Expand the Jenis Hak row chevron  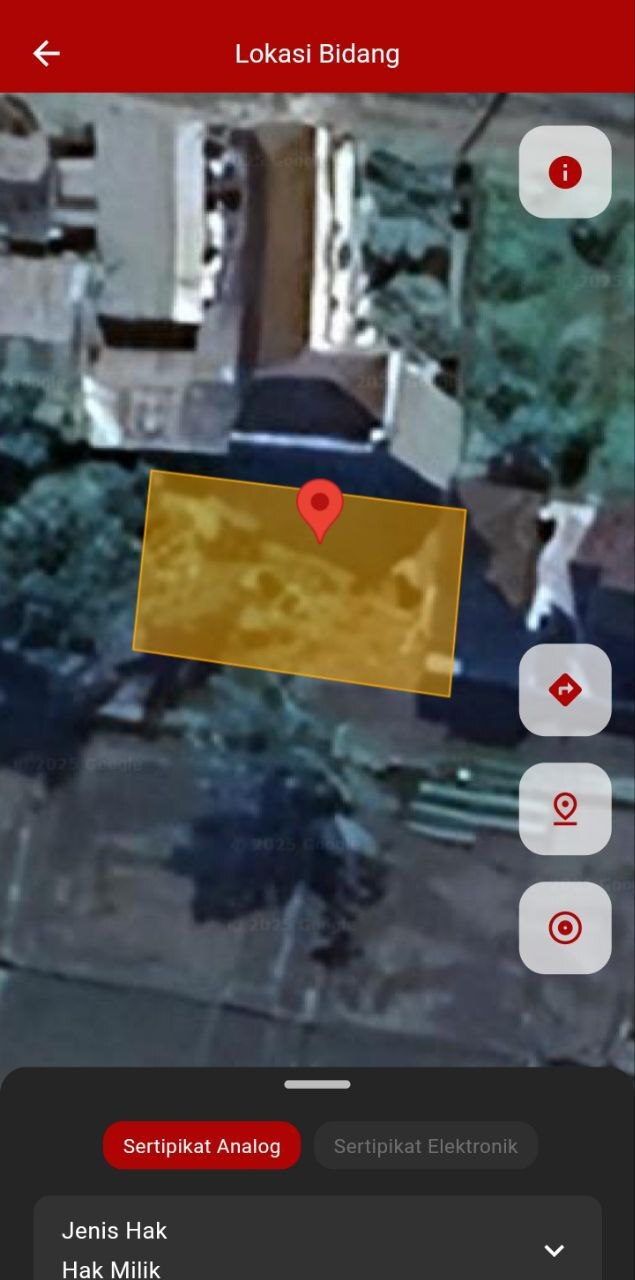[554, 1250]
